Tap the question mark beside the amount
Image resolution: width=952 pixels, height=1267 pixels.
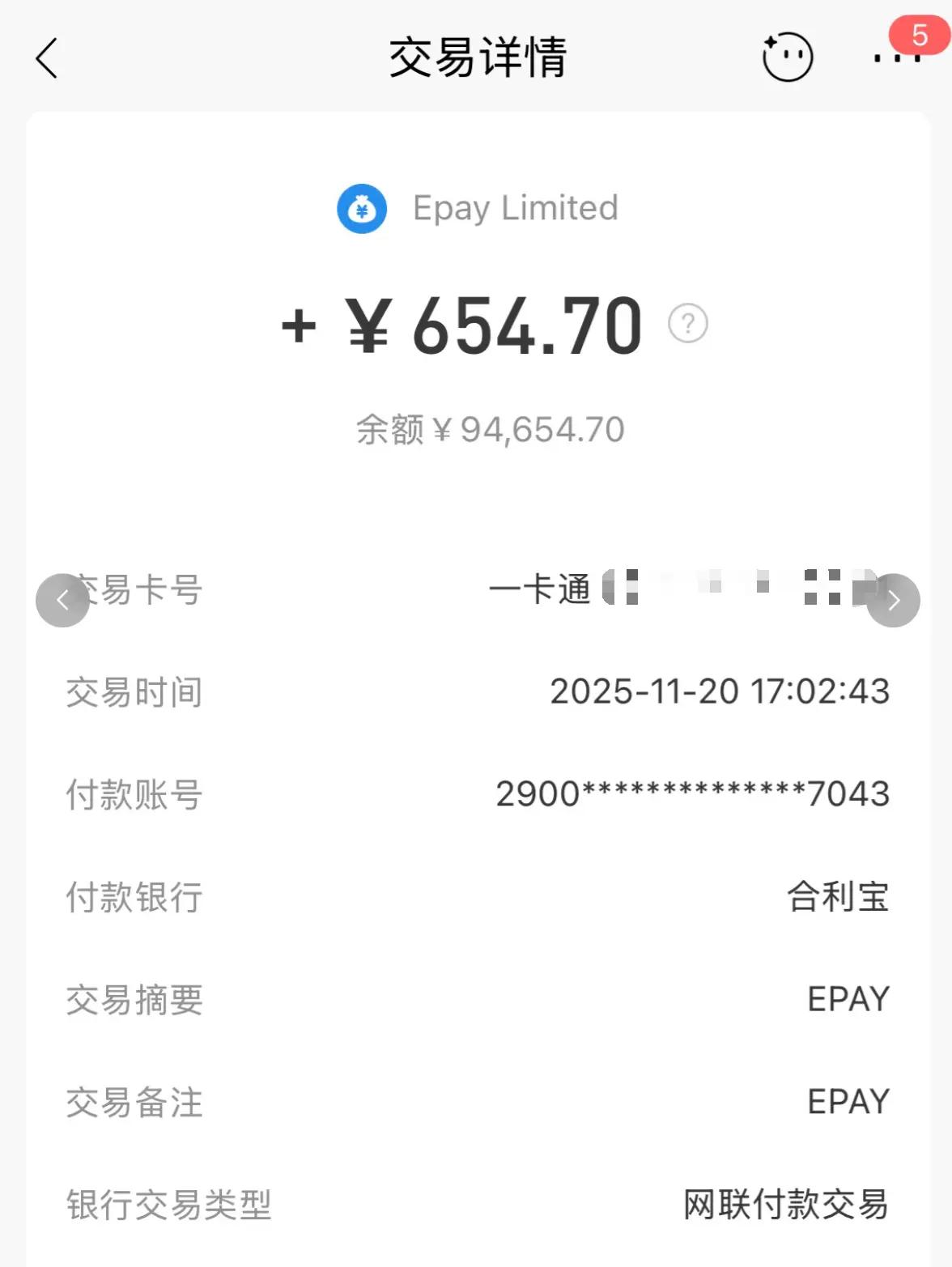click(687, 324)
